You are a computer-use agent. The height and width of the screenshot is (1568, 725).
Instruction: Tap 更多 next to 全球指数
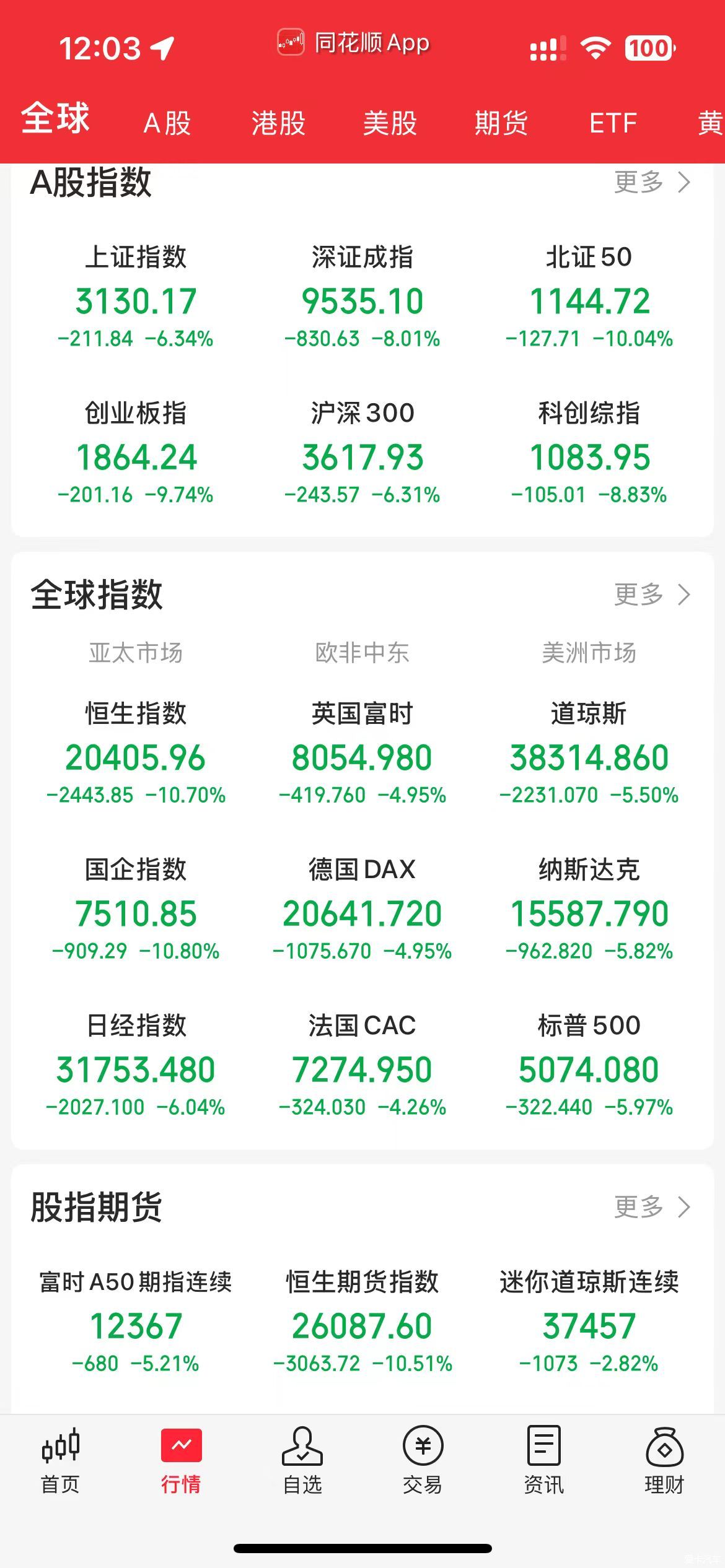point(652,595)
